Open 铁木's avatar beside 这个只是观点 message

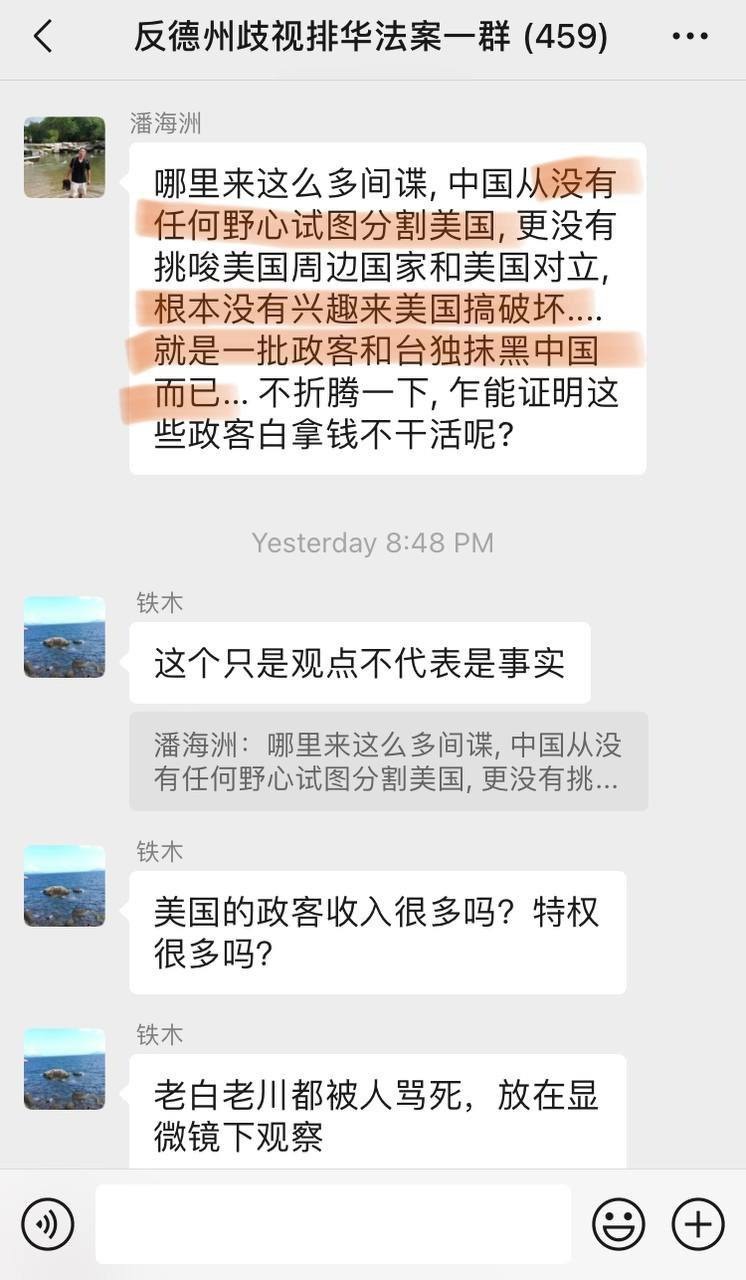[x=64, y=637]
